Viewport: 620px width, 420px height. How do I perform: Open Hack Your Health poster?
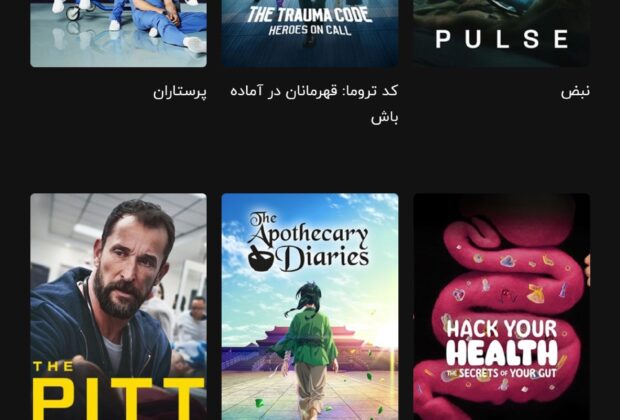coord(501,306)
